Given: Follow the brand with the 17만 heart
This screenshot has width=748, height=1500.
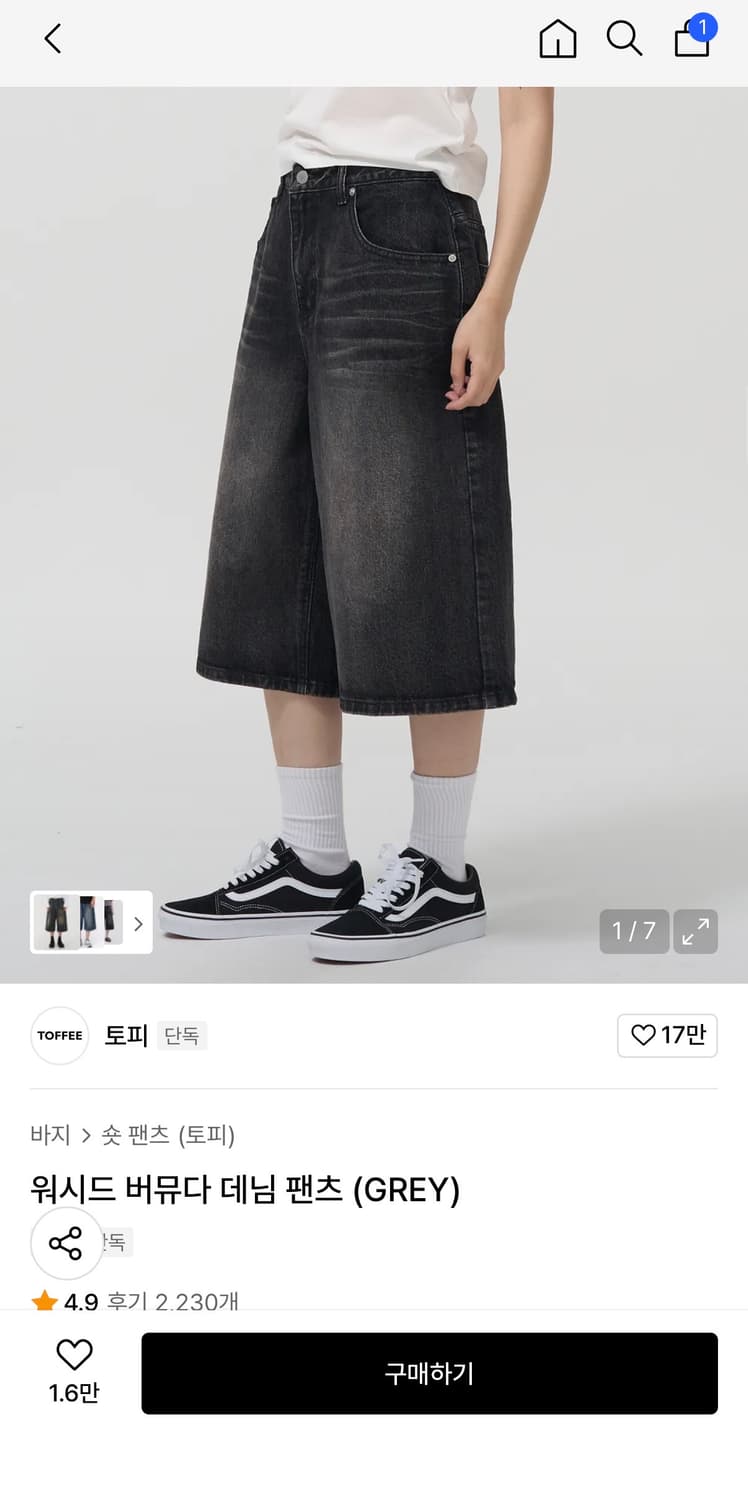Looking at the screenshot, I should 667,1036.
